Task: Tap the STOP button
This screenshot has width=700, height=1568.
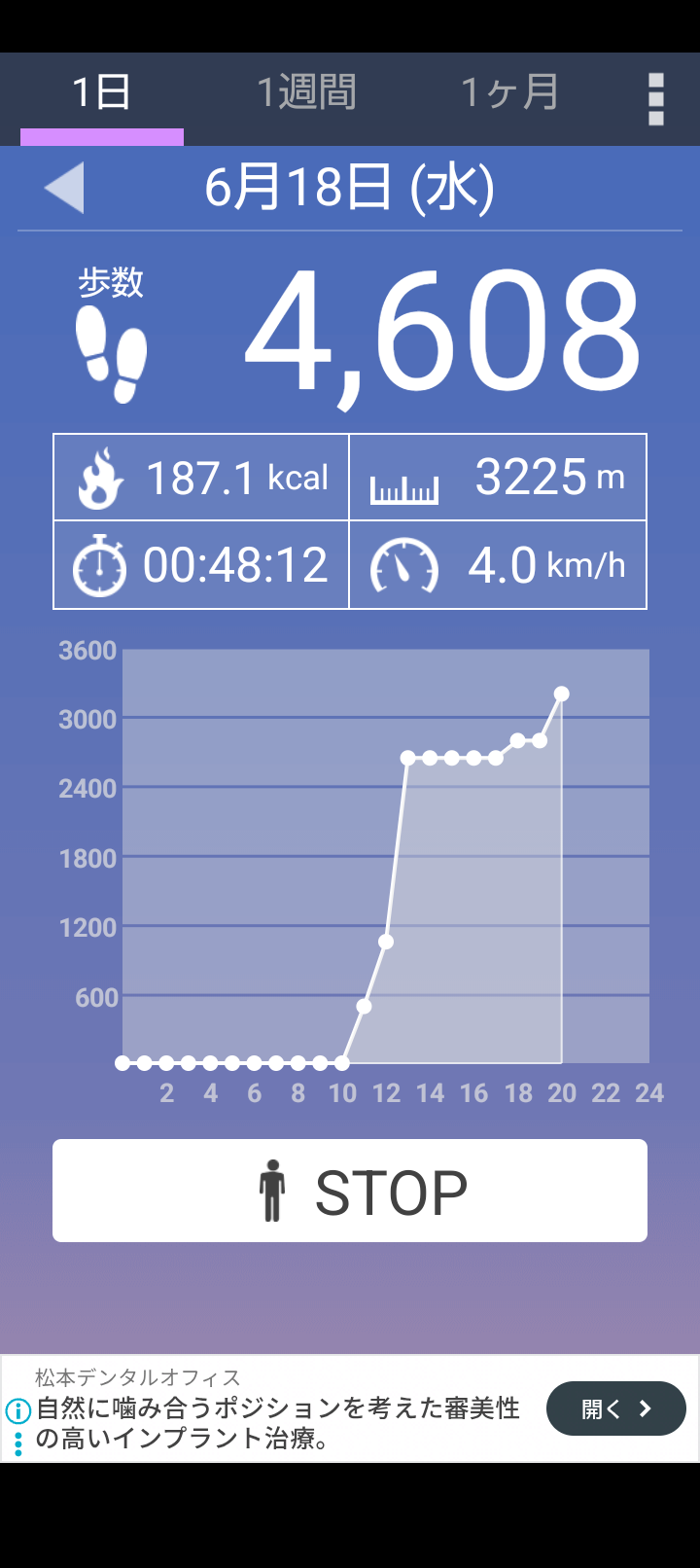Action: pyautogui.click(x=350, y=1191)
